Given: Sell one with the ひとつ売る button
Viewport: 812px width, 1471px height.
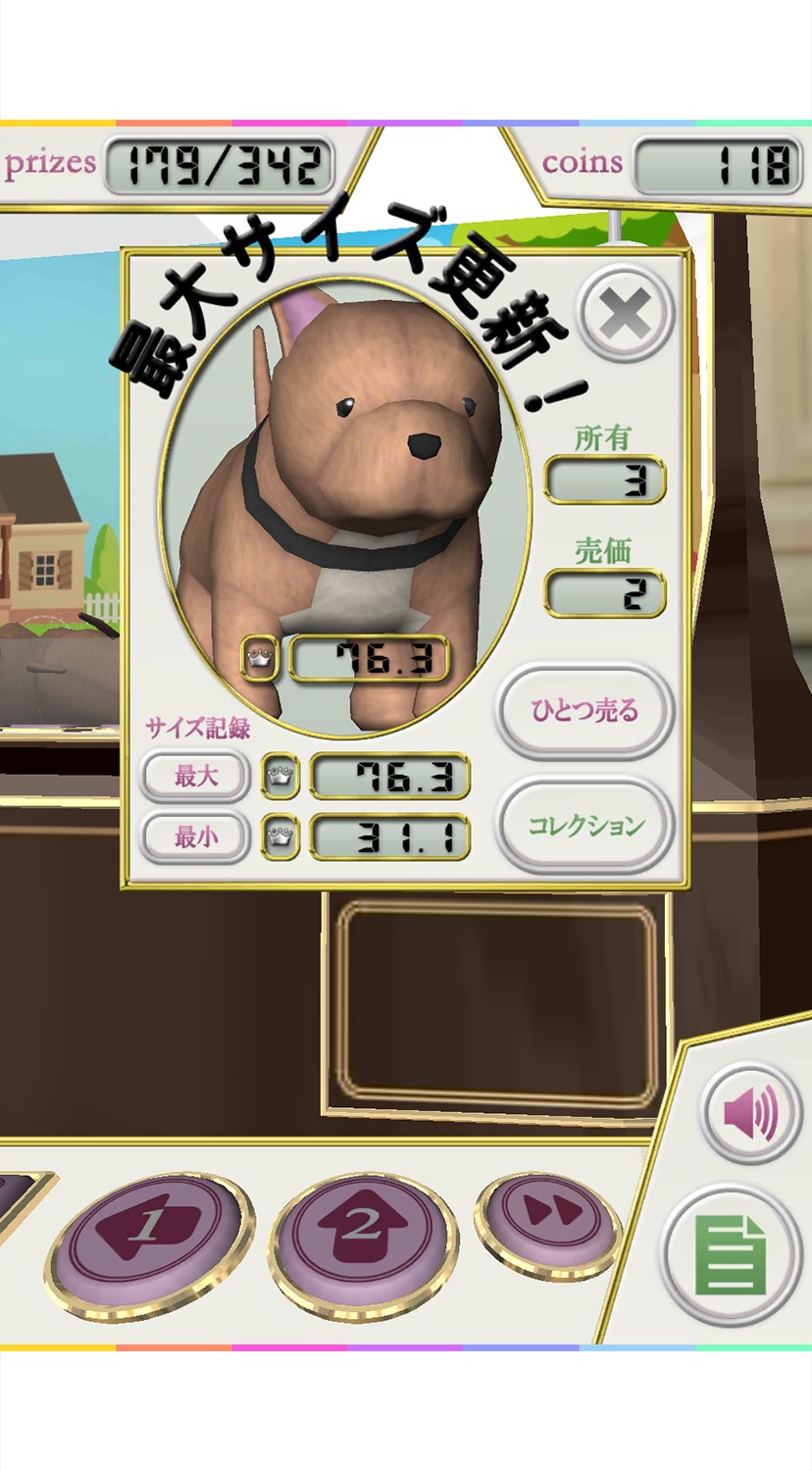Looking at the screenshot, I should click(x=584, y=710).
